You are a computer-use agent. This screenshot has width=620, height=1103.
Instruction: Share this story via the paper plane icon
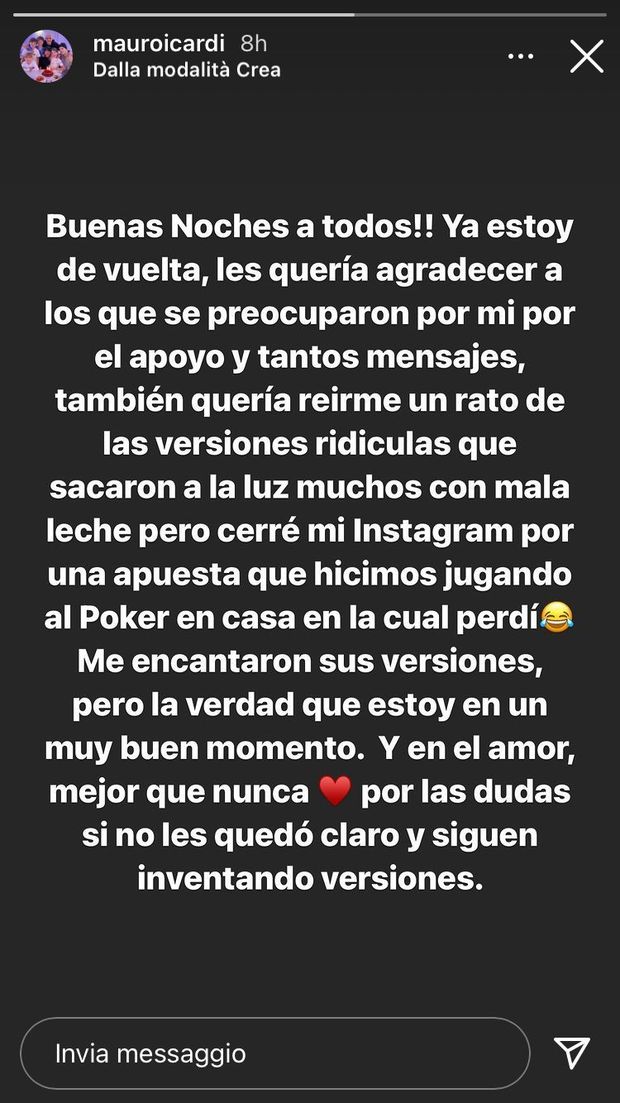pos(571,1052)
